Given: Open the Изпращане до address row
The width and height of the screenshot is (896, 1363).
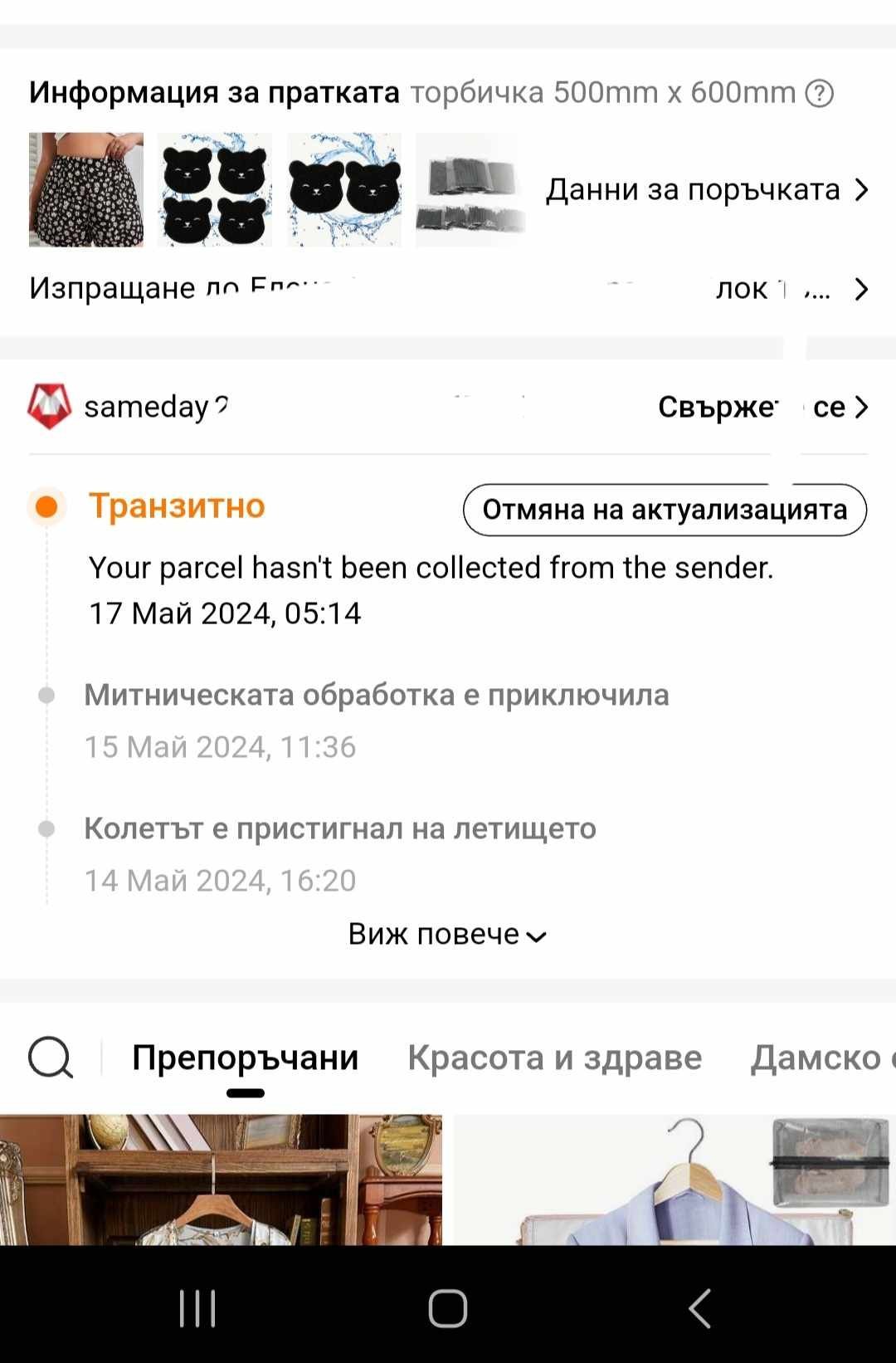Looking at the screenshot, I should [x=448, y=289].
